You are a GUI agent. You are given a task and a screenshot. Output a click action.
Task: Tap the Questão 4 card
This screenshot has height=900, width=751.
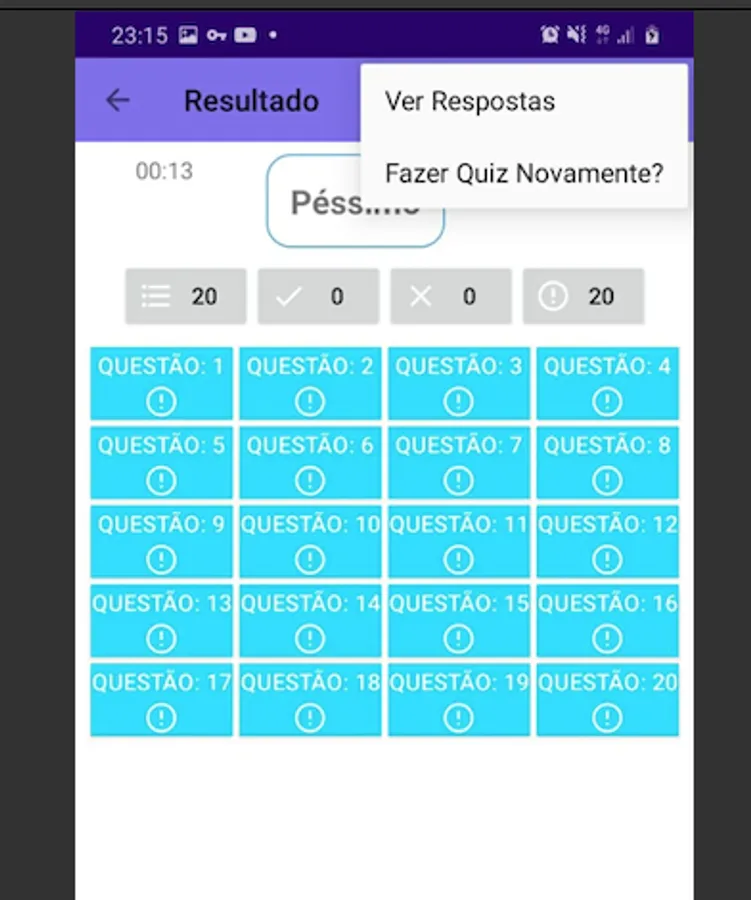pyautogui.click(x=607, y=383)
